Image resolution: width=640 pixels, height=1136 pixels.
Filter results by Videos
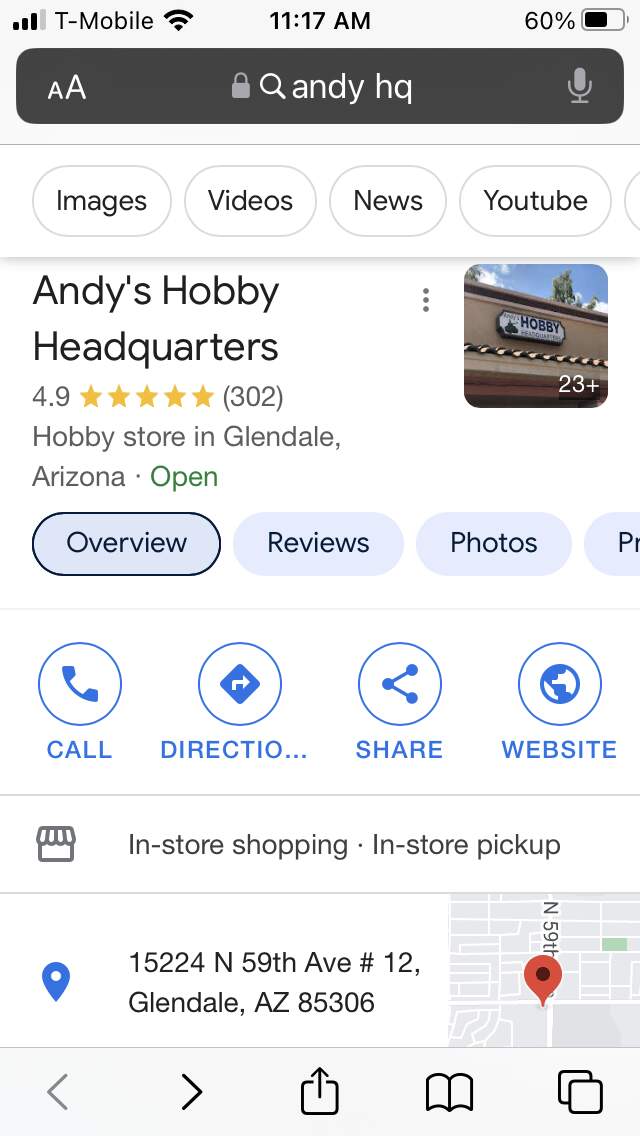[x=250, y=201]
